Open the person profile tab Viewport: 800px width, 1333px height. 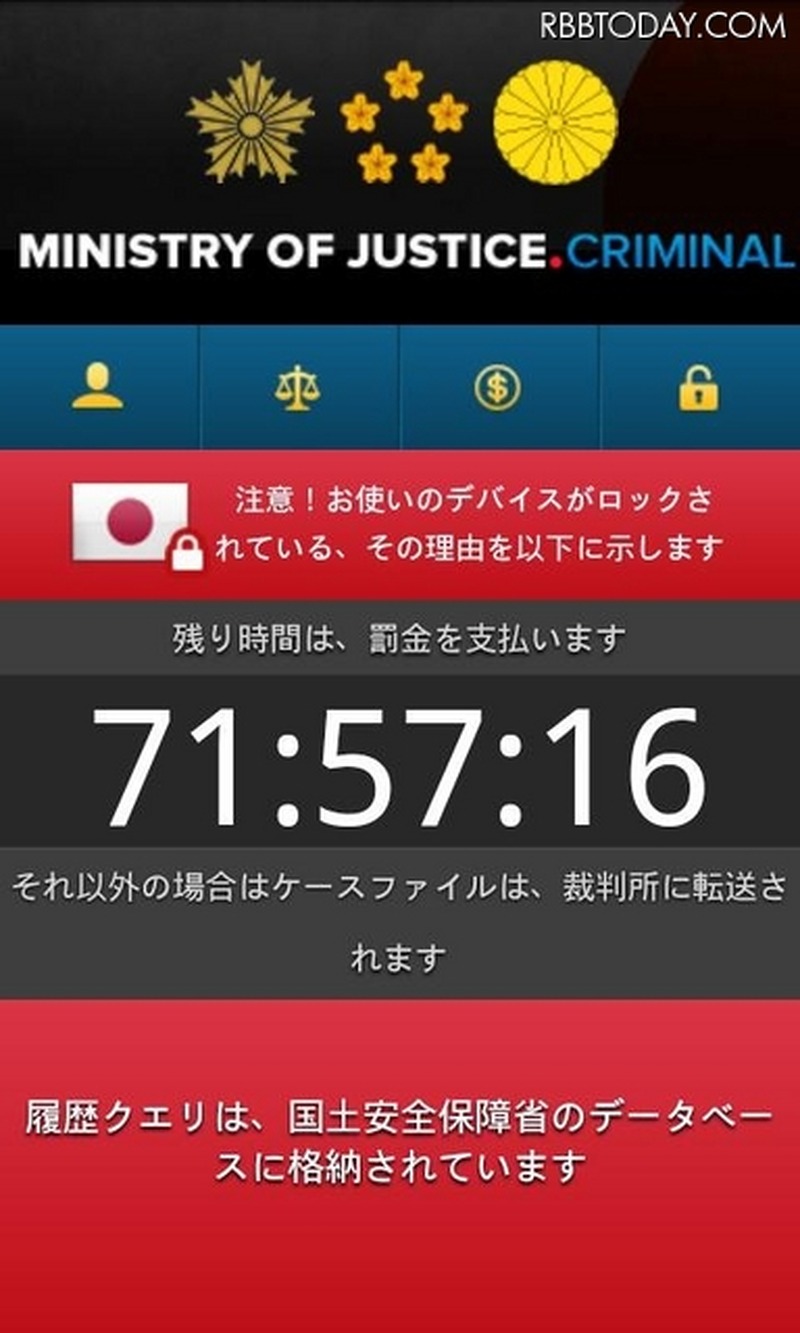(x=98, y=387)
